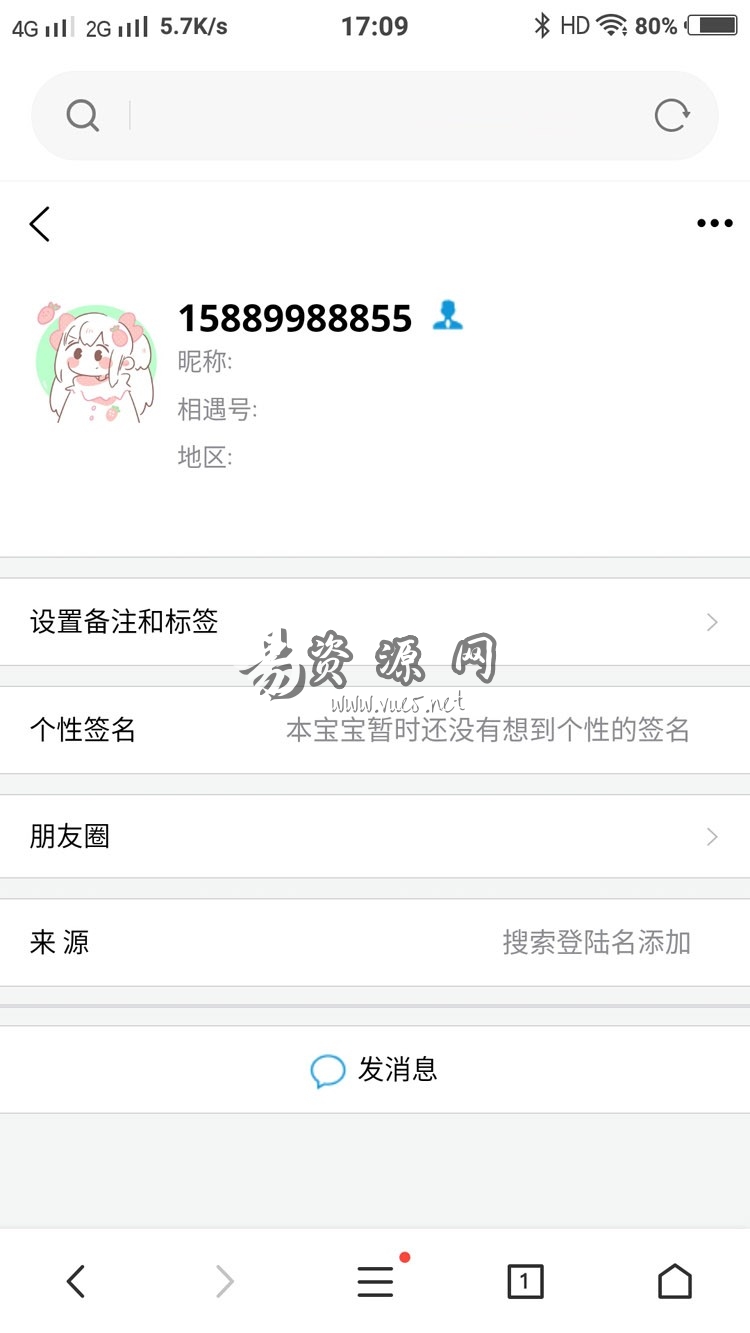
Task: View the contact's avatar picture
Action: coord(96,362)
